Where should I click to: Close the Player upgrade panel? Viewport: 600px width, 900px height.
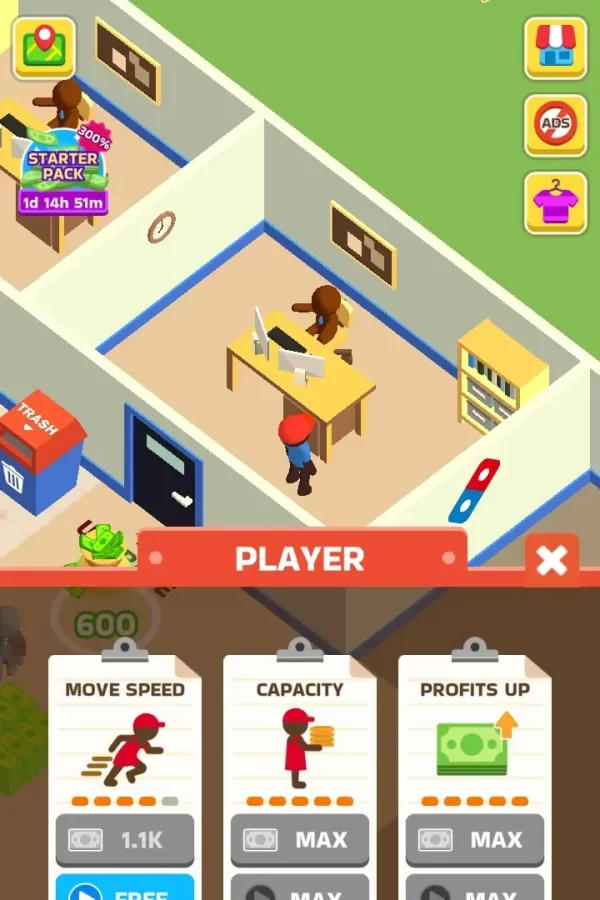[x=551, y=561]
